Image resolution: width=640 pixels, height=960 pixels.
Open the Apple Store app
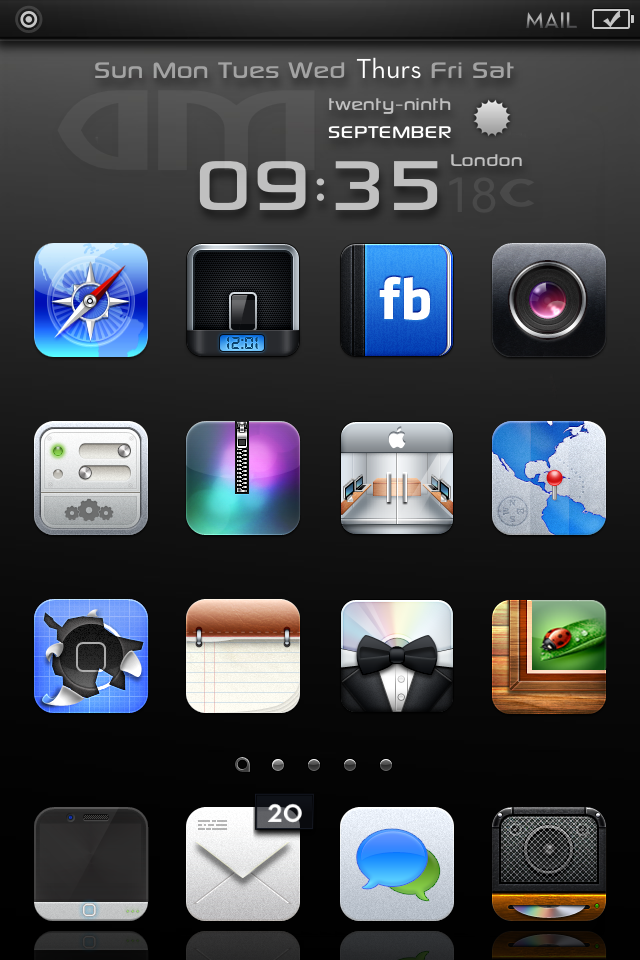[397, 478]
